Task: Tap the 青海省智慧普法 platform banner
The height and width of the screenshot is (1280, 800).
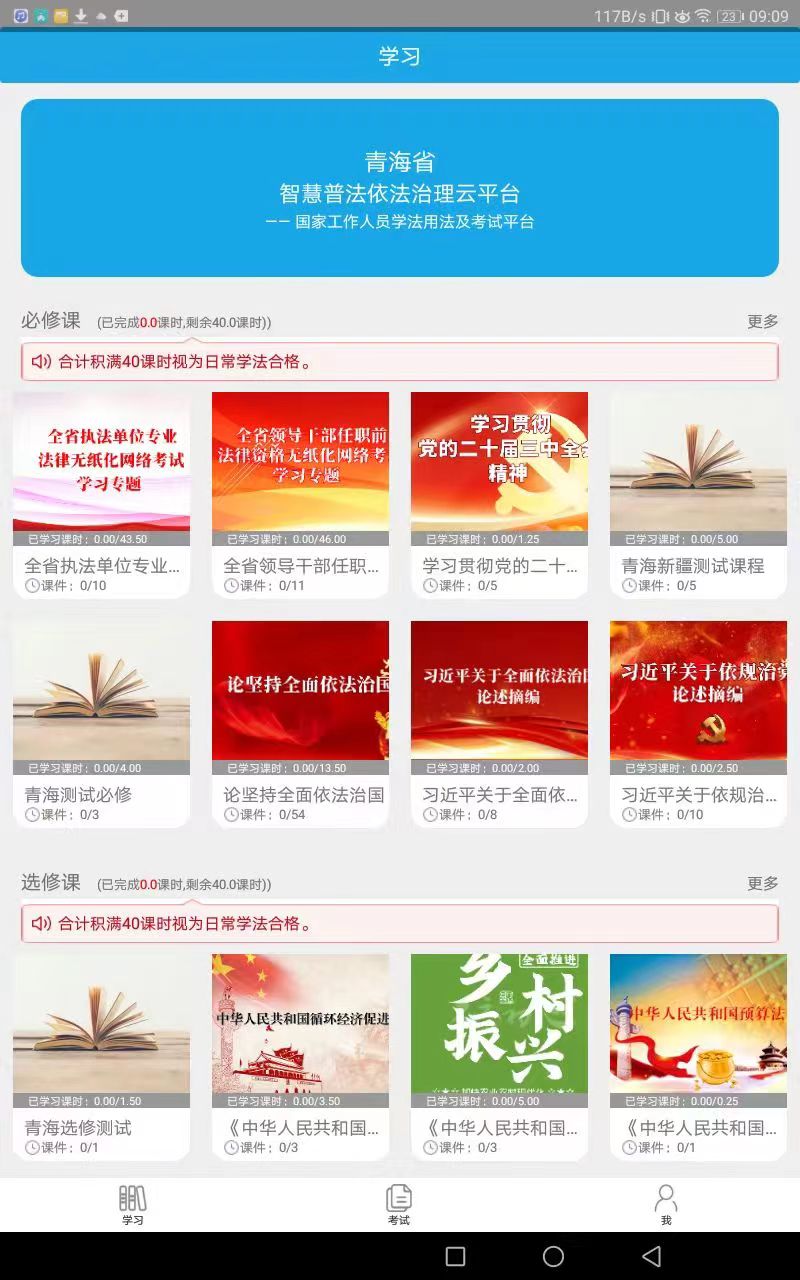Action: pos(400,188)
